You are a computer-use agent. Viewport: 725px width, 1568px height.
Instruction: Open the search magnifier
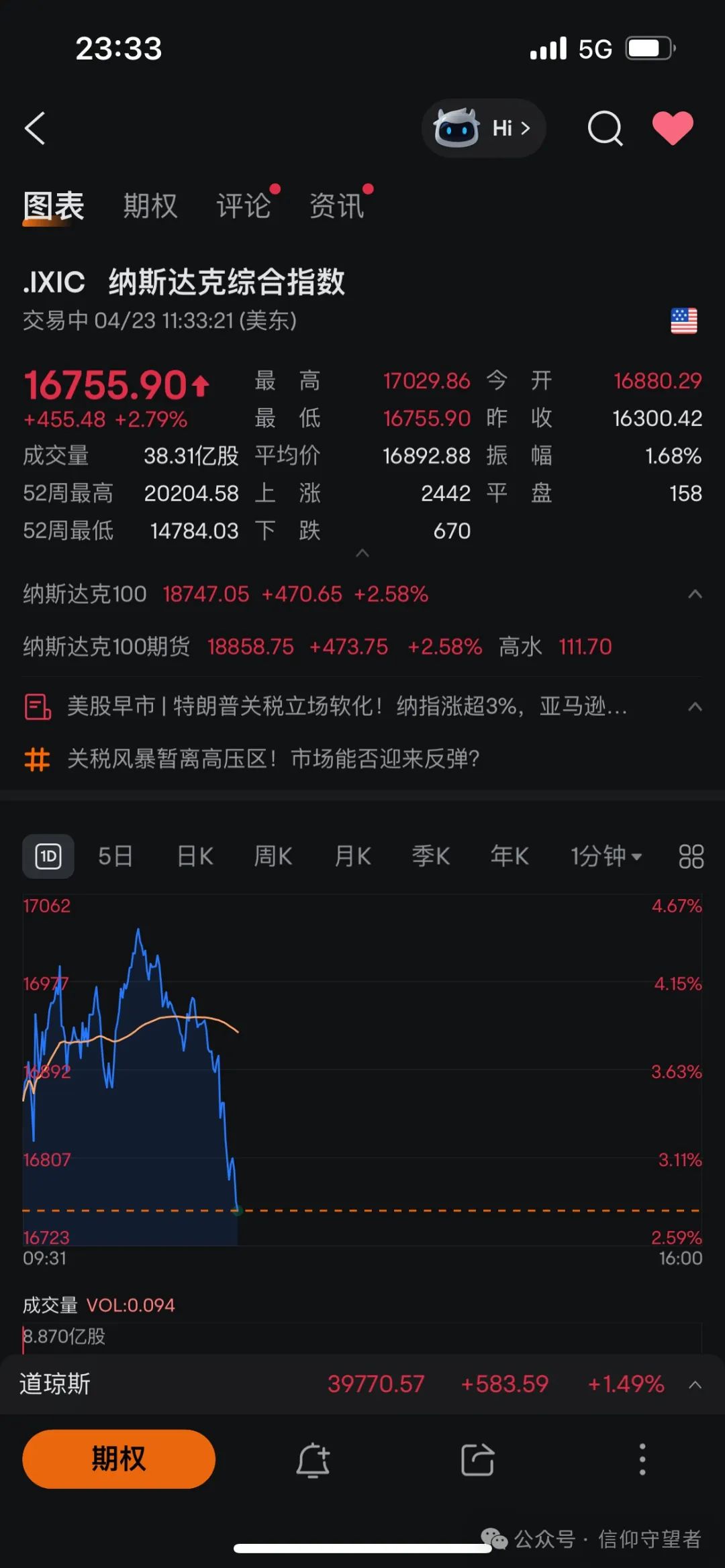click(605, 128)
